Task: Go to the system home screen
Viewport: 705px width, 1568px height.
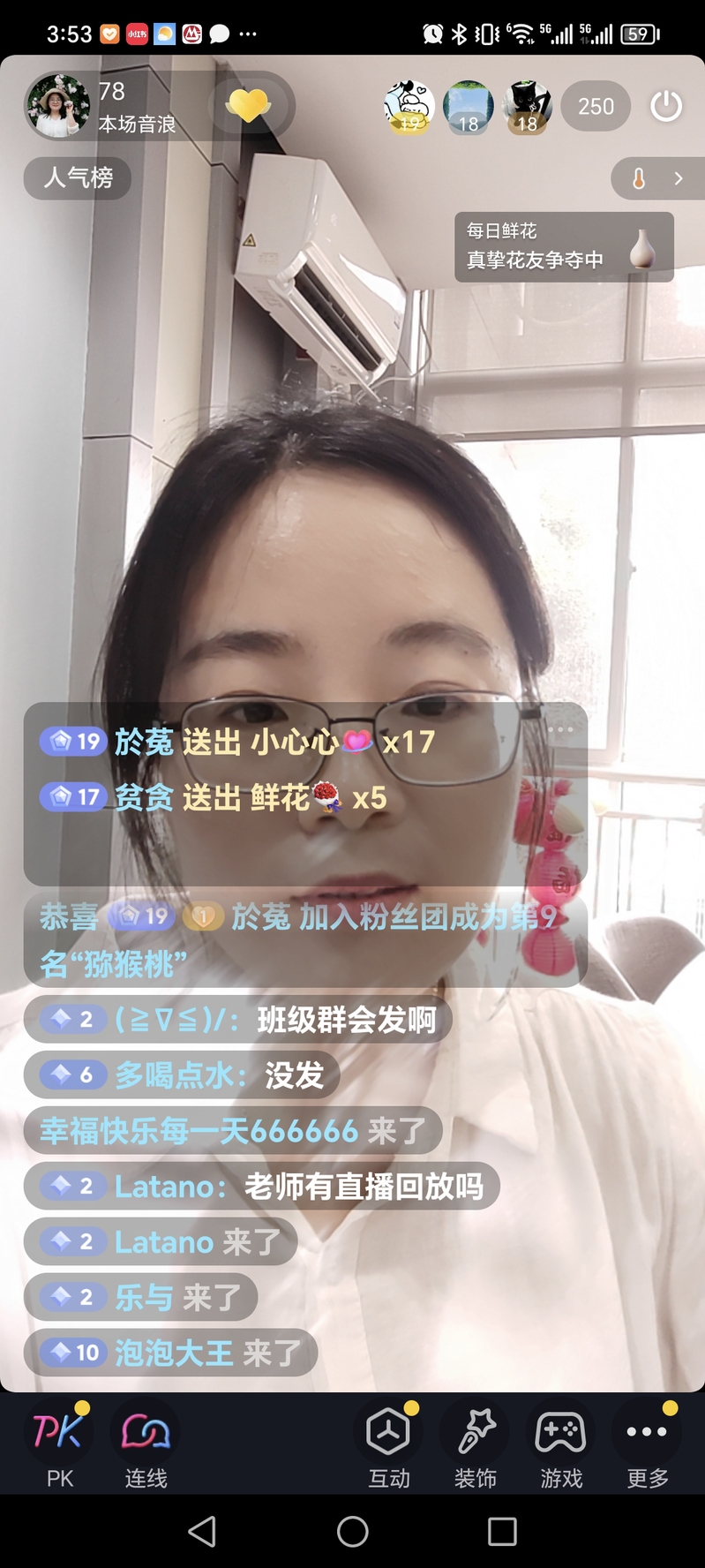Action: tap(353, 1531)
